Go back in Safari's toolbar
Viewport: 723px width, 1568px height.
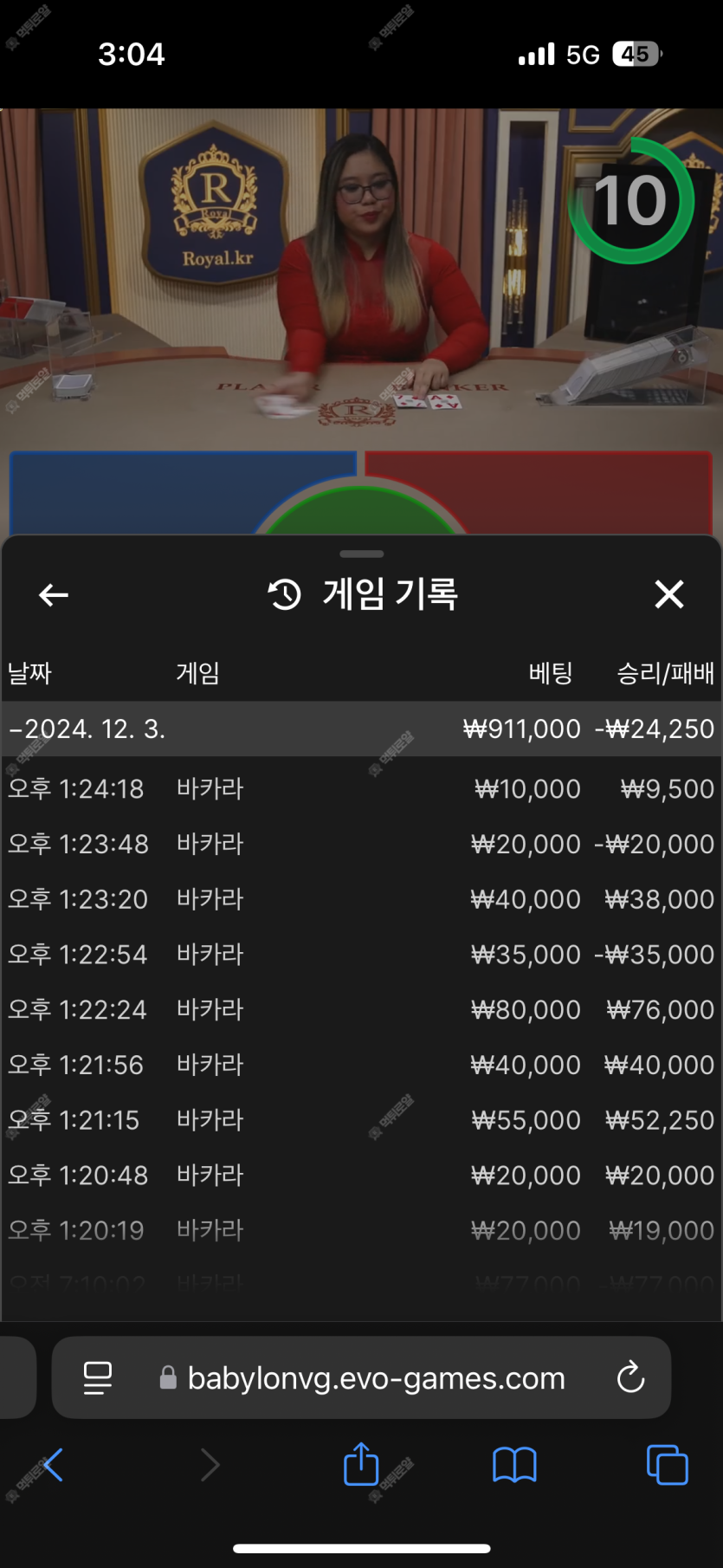pyautogui.click(x=54, y=1465)
